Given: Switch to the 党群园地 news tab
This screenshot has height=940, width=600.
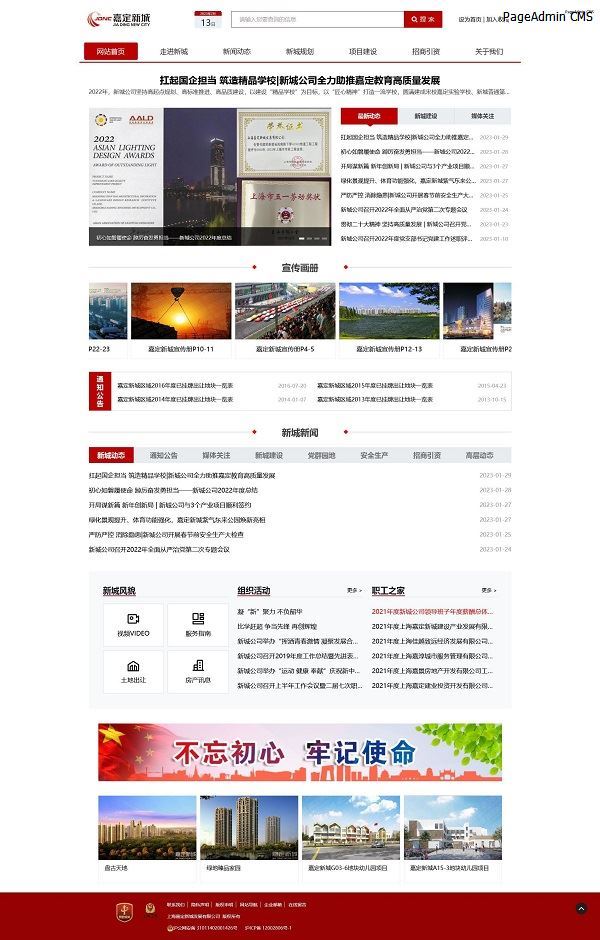Looking at the screenshot, I should pyautogui.click(x=321, y=455).
